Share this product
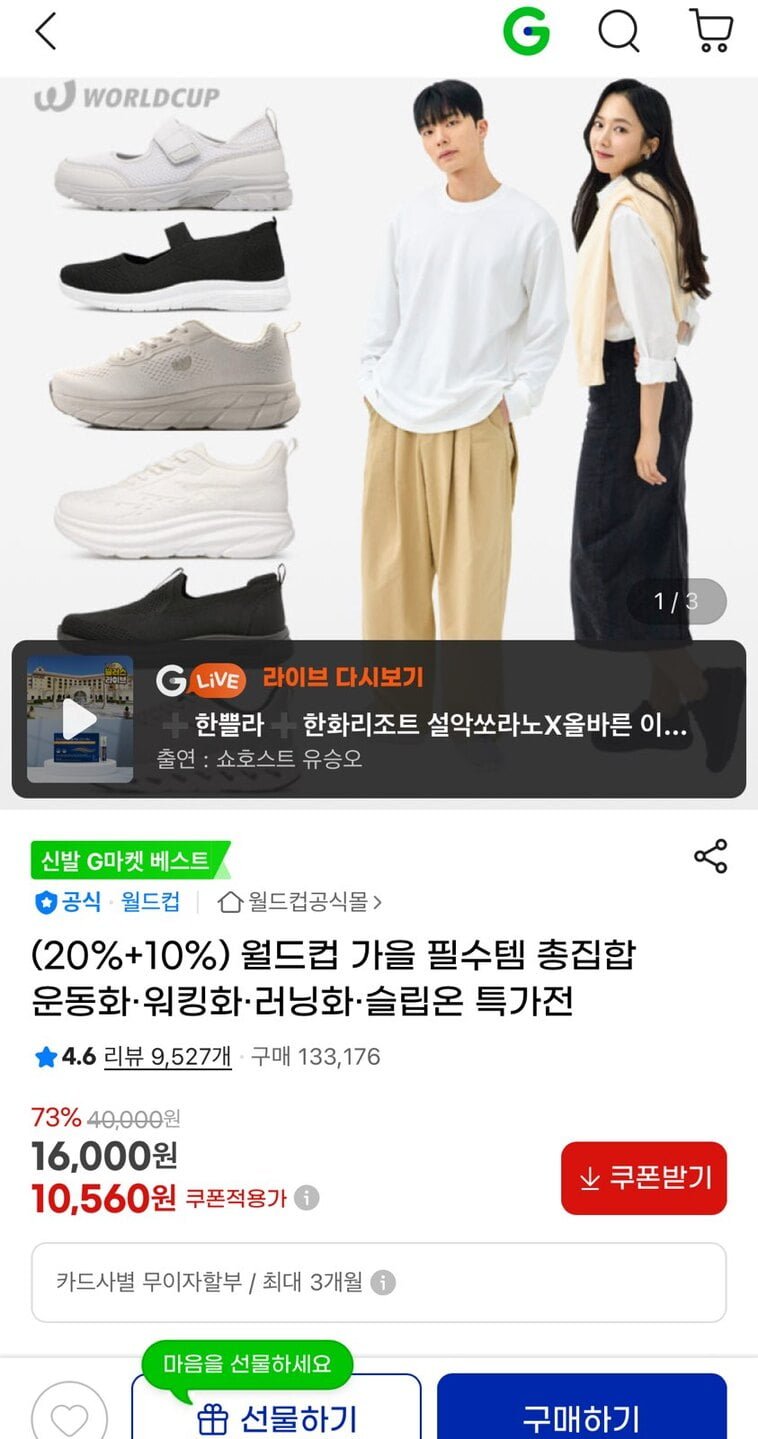 coord(710,857)
